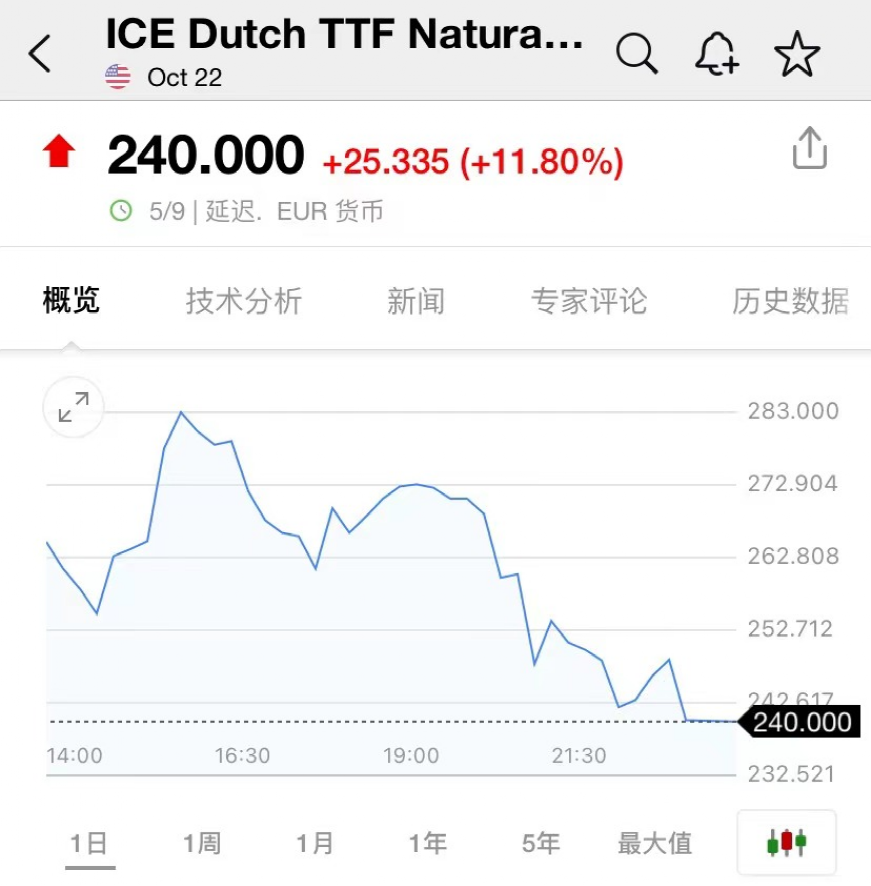Screen dimensions: 871x886
Task: Open the 新闻 tab
Action: coord(416,299)
